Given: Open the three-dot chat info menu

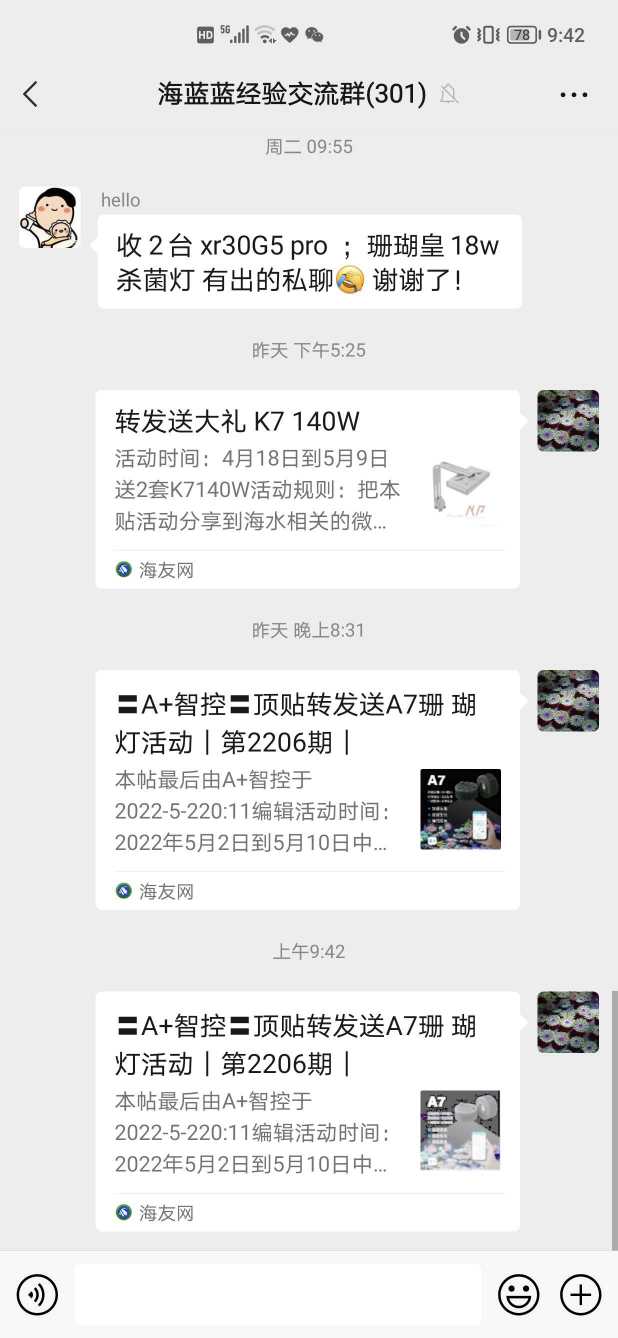Looking at the screenshot, I should click(574, 95).
